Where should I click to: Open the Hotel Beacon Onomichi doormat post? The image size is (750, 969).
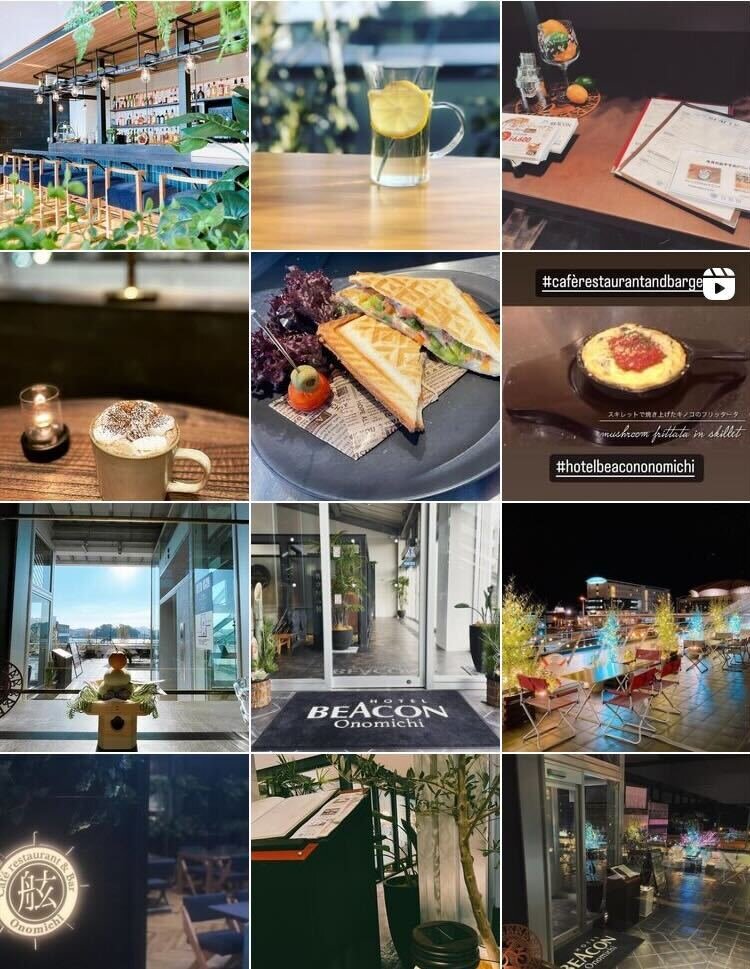(375, 627)
